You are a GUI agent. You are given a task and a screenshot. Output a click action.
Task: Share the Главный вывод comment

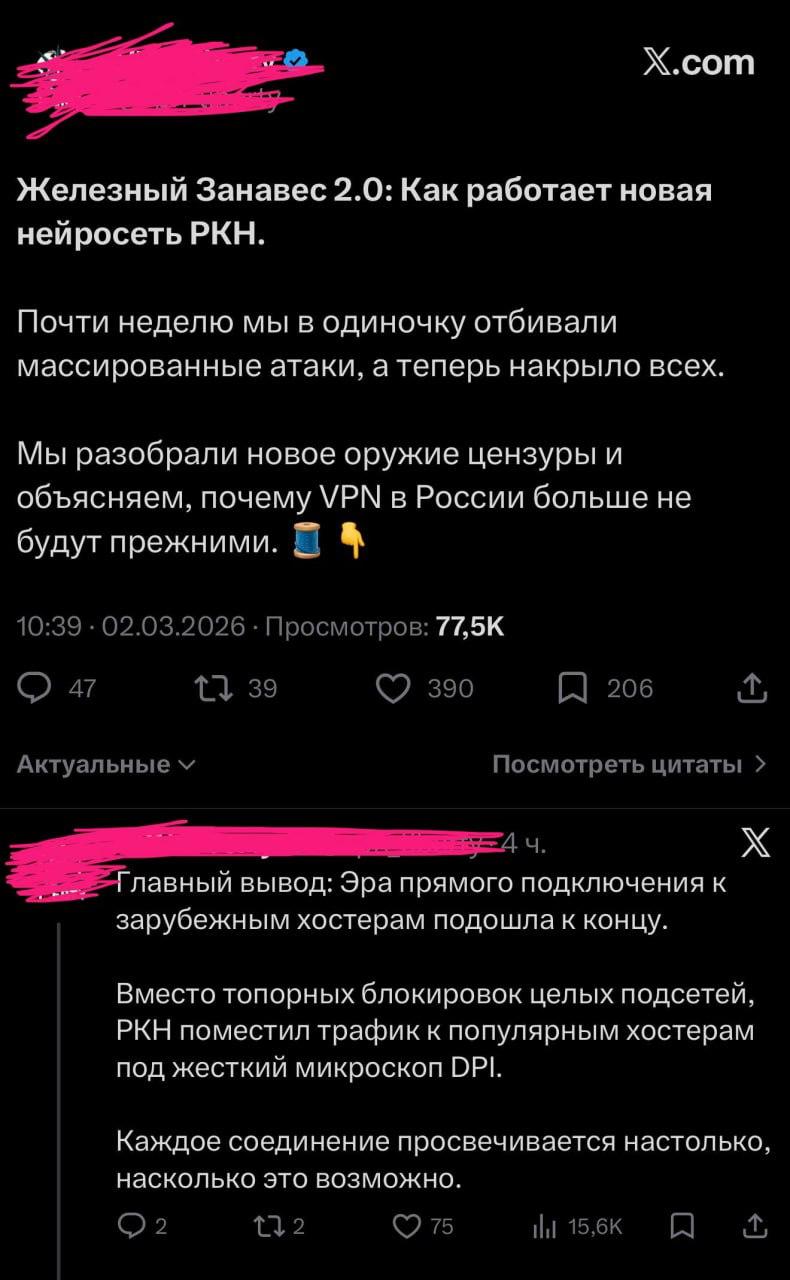[x=756, y=1225]
